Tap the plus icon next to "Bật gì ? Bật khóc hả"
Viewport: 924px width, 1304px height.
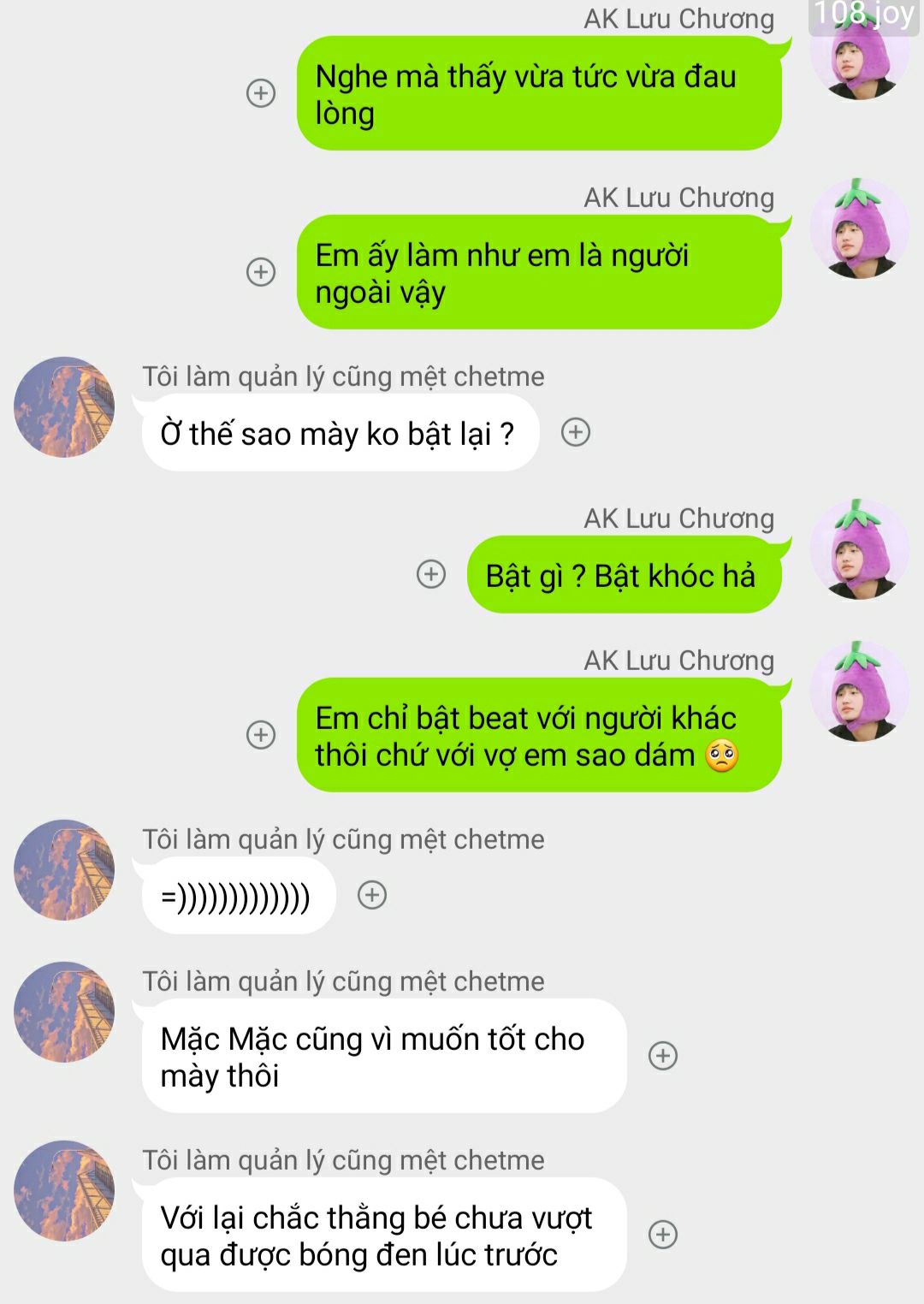click(431, 574)
